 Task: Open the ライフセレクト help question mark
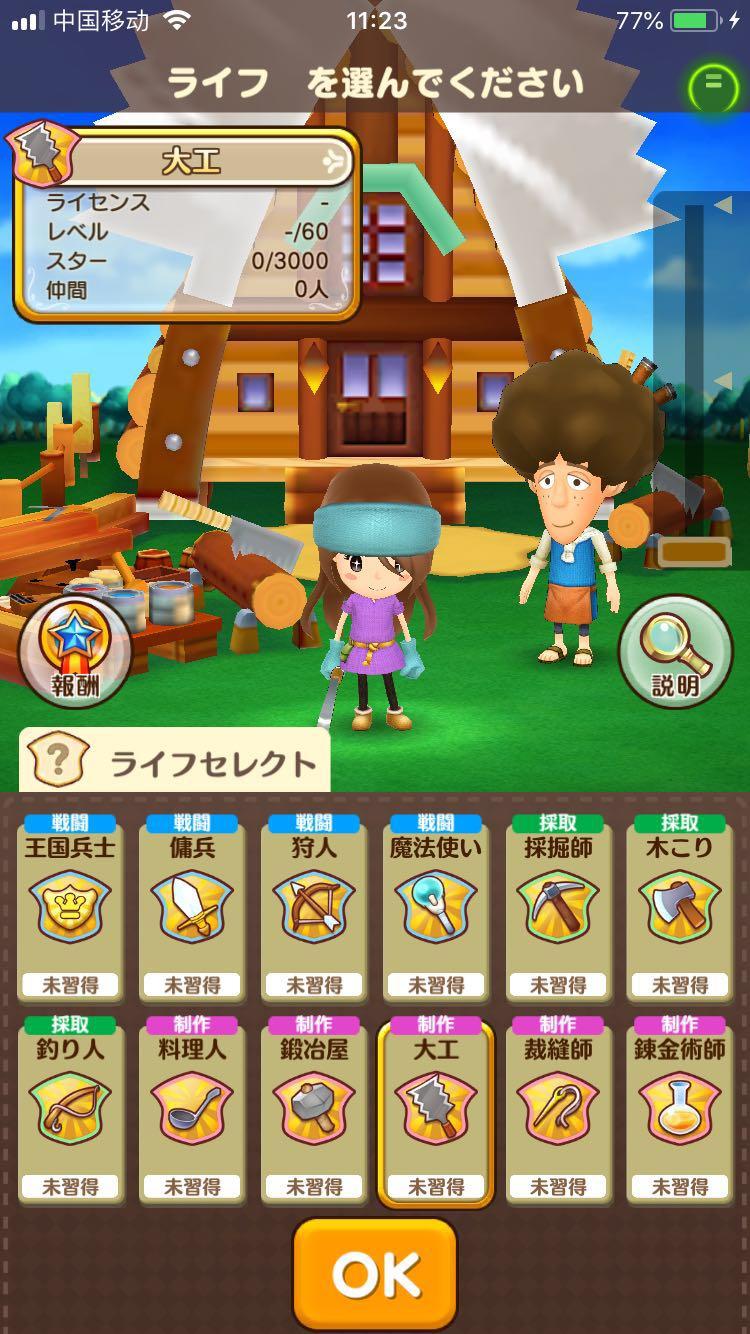[x=55, y=762]
